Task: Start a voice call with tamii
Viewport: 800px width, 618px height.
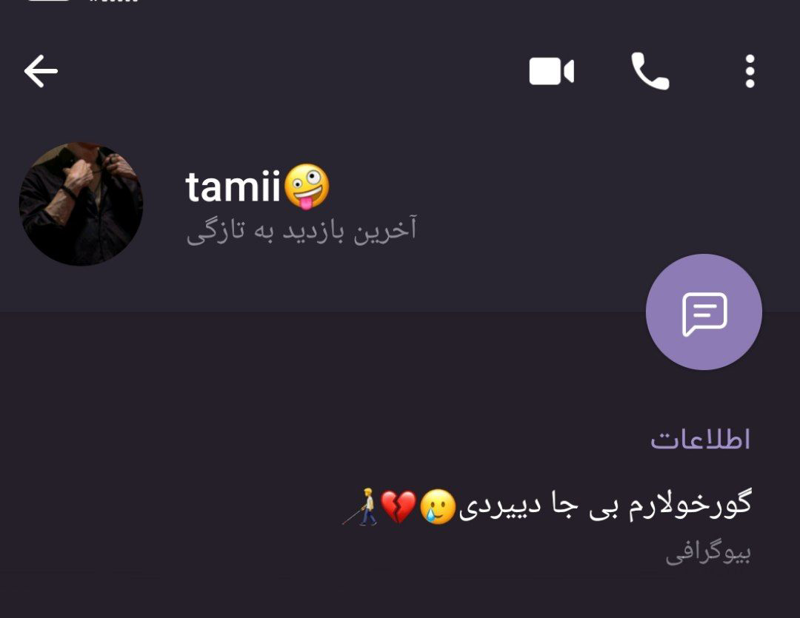Action: [650, 71]
